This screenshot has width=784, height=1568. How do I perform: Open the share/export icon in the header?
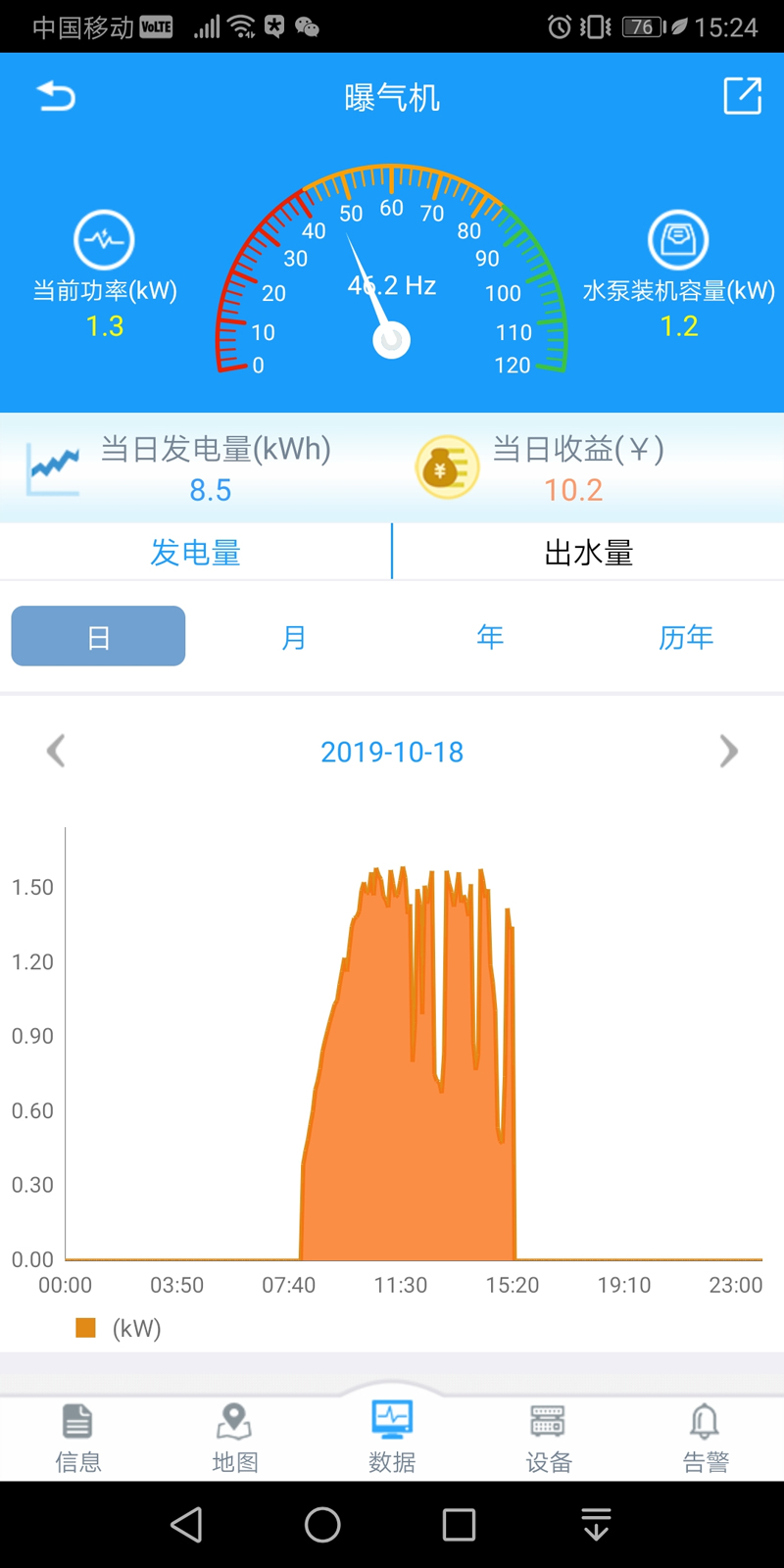pos(742,96)
